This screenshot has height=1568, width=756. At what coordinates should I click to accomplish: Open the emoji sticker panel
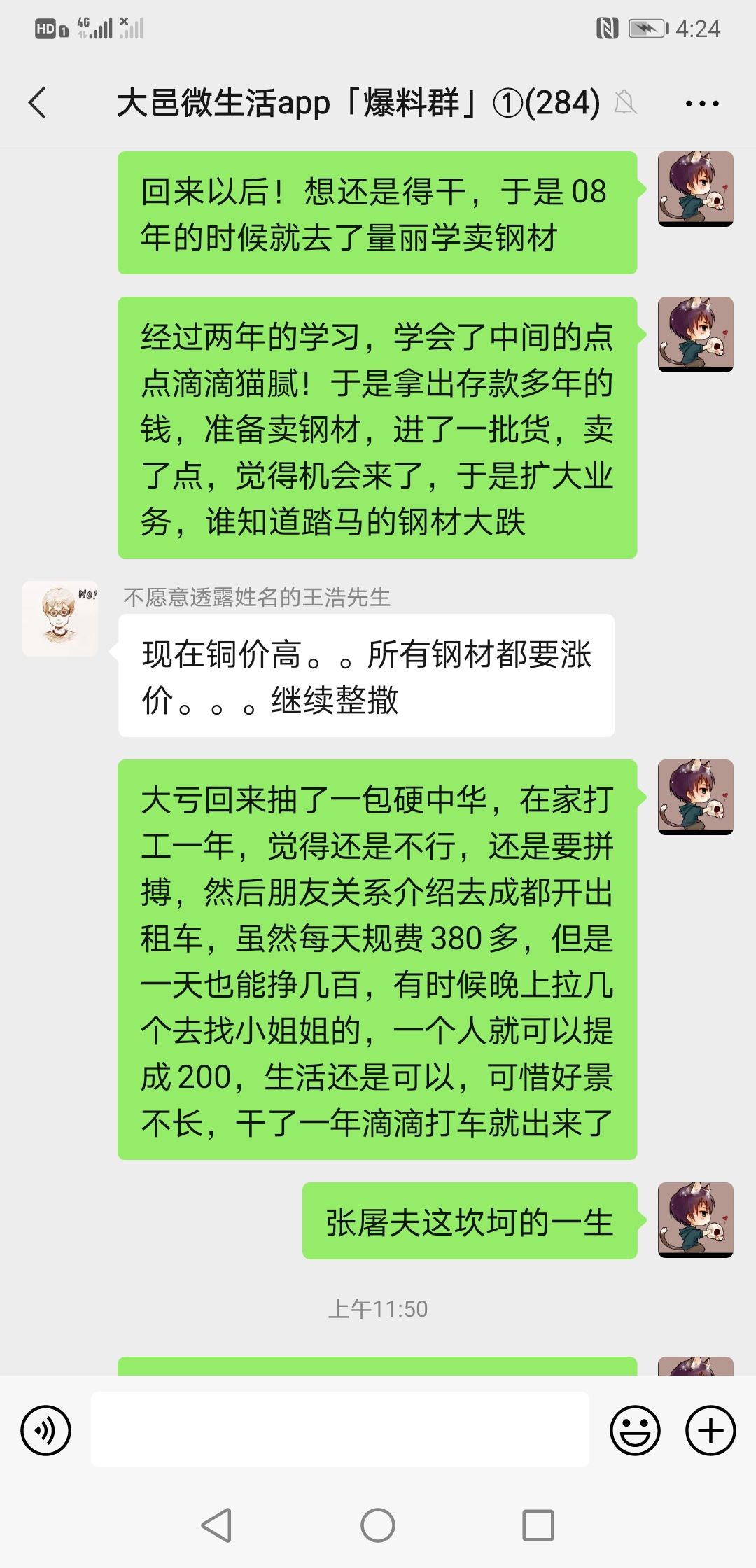(635, 1430)
